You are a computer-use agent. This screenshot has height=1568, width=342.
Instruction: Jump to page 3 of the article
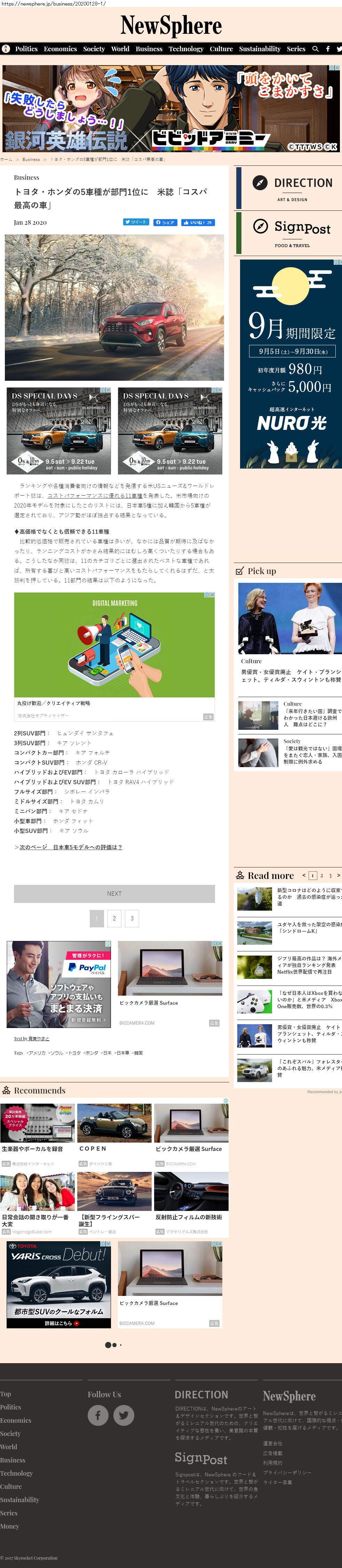(x=132, y=918)
